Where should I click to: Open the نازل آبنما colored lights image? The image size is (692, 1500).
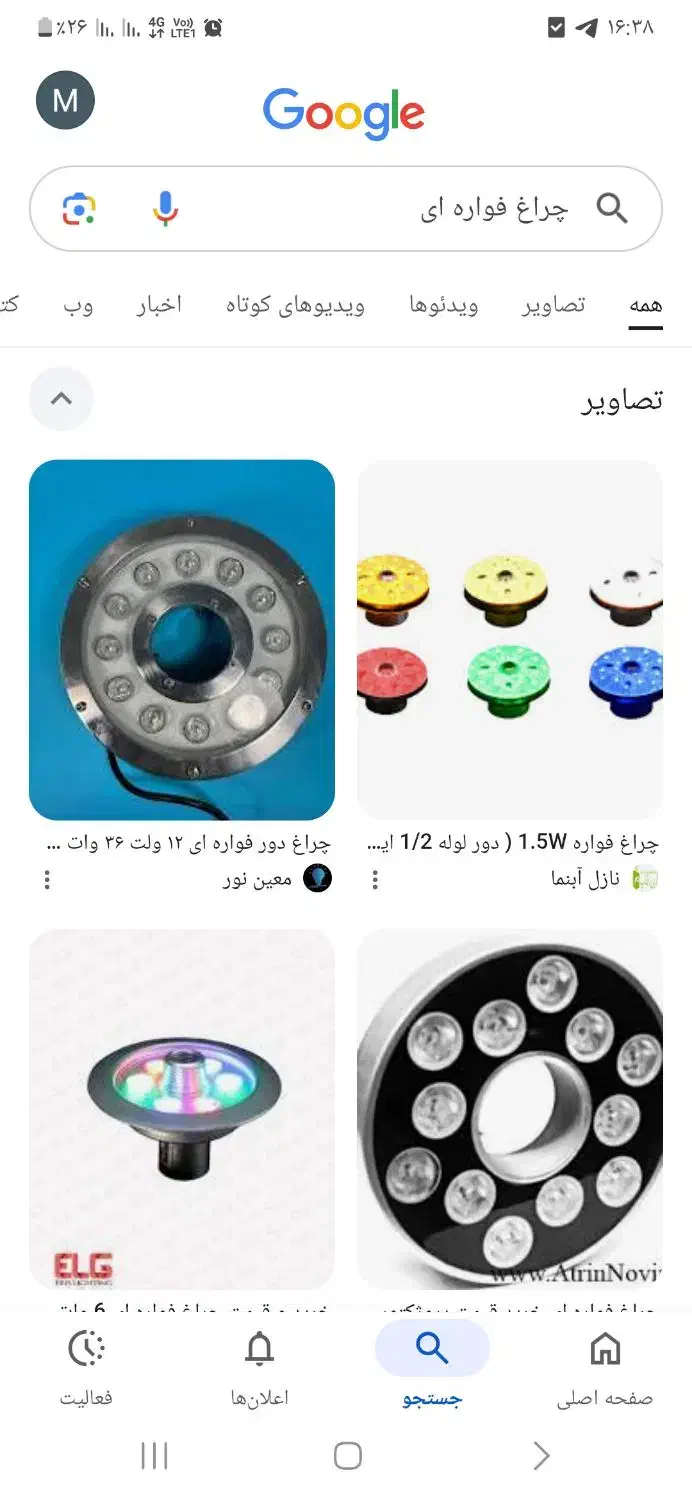(510, 640)
